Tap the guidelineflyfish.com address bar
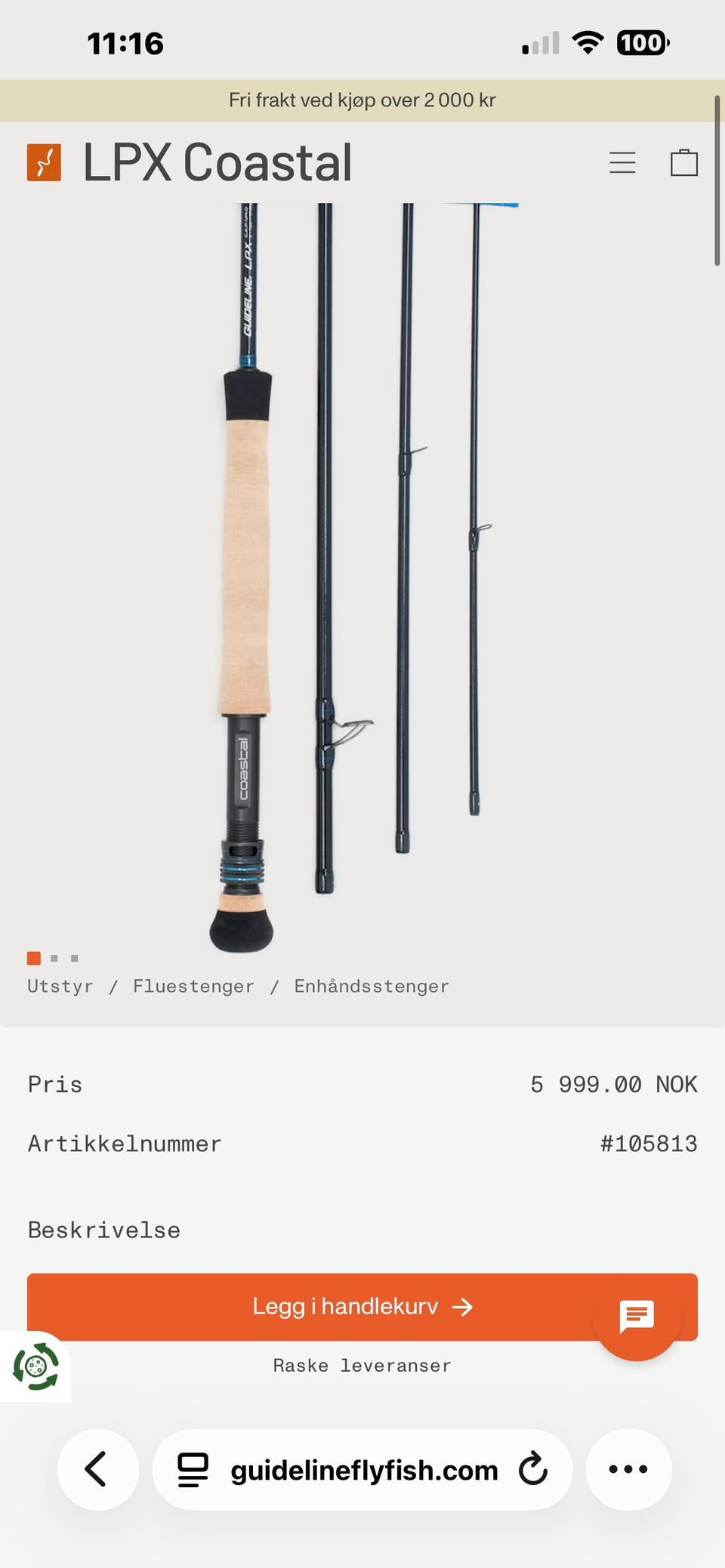The width and height of the screenshot is (725, 1568). [x=362, y=1469]
